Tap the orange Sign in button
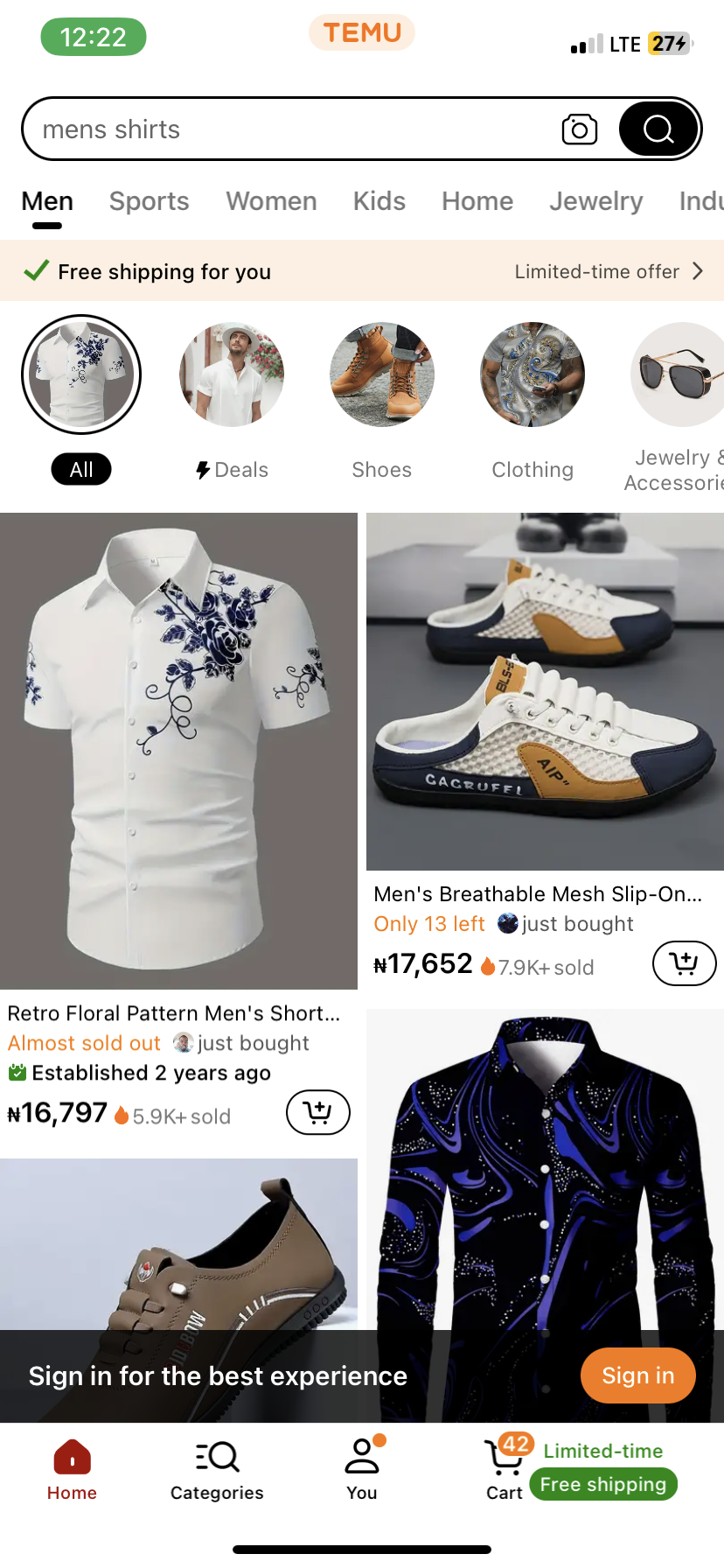The image size is (724, 1568). tap(637, 1375)
